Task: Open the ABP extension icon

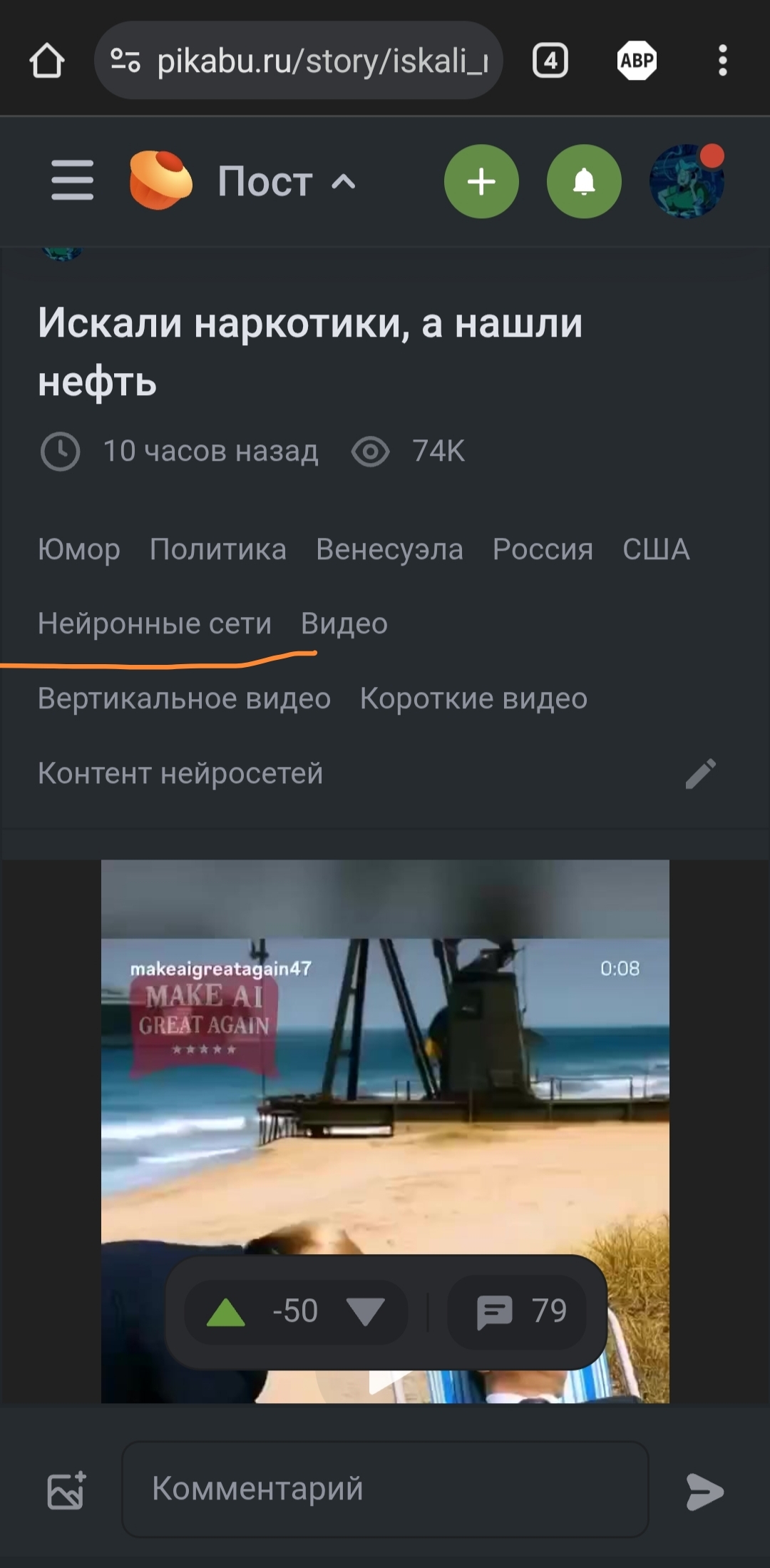Action: point(636,61)
